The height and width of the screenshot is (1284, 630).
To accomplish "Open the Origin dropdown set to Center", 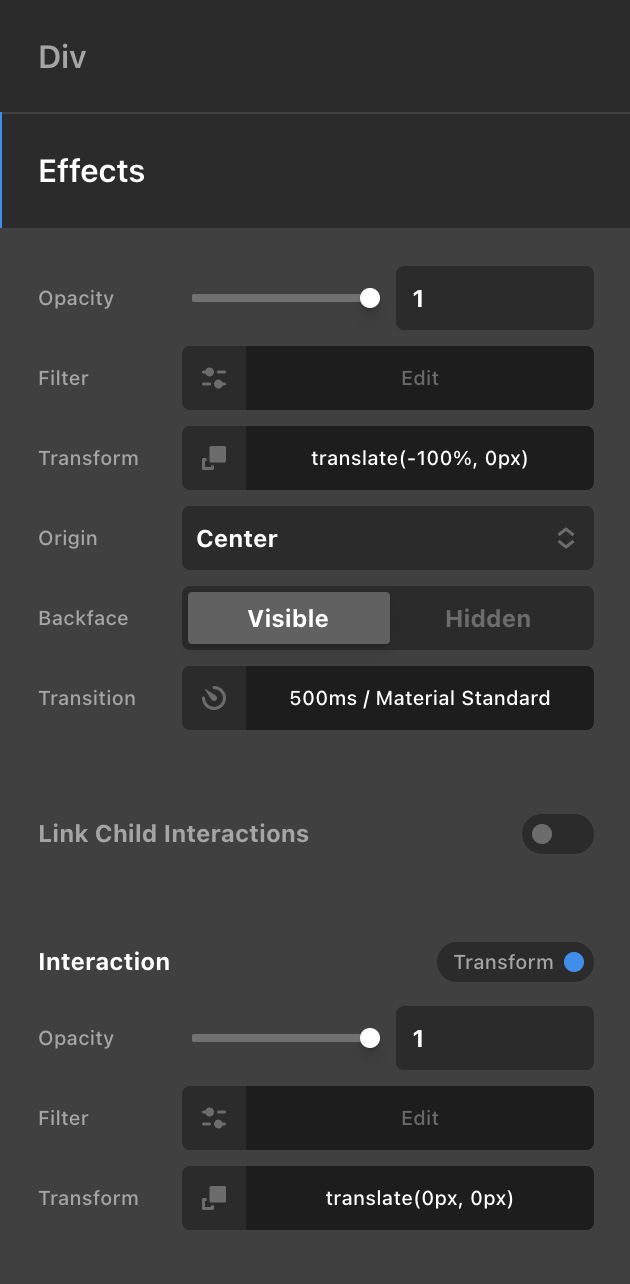I will point(388,538).
